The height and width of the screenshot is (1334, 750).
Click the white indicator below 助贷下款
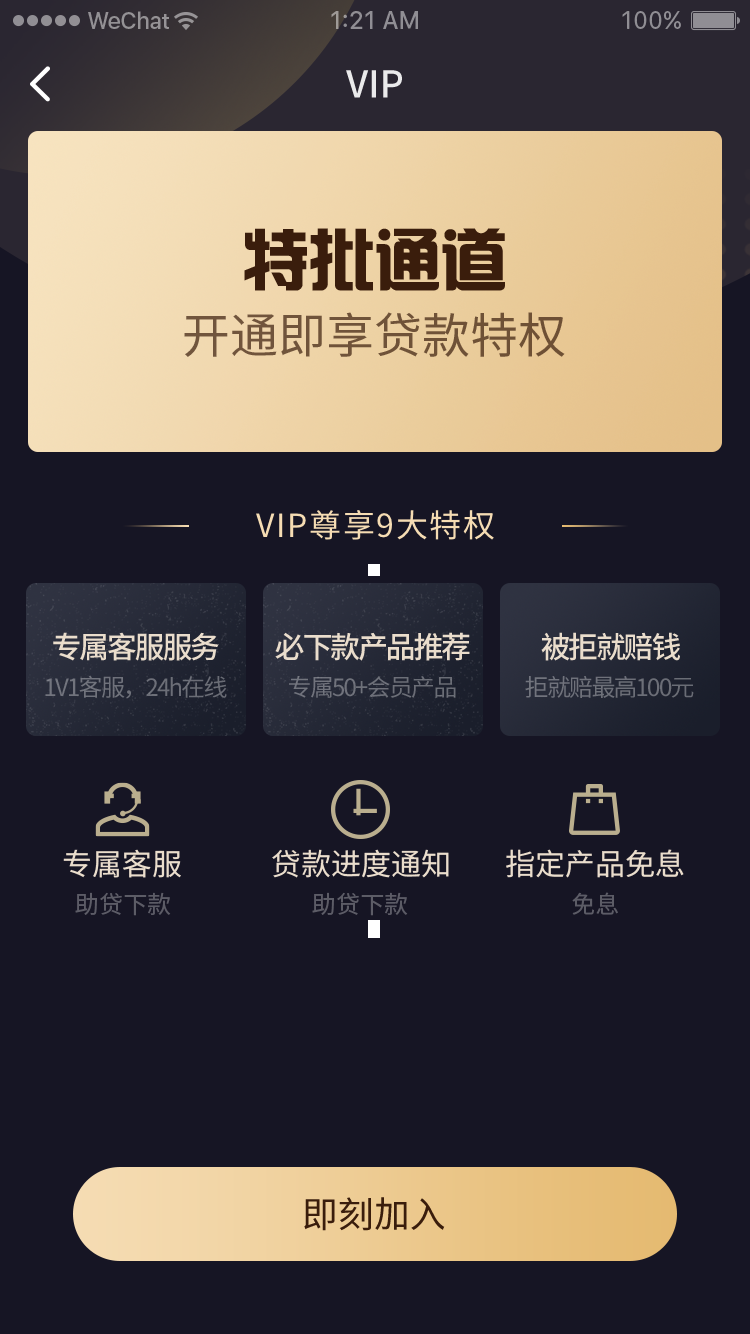click(x=374, y=931)
